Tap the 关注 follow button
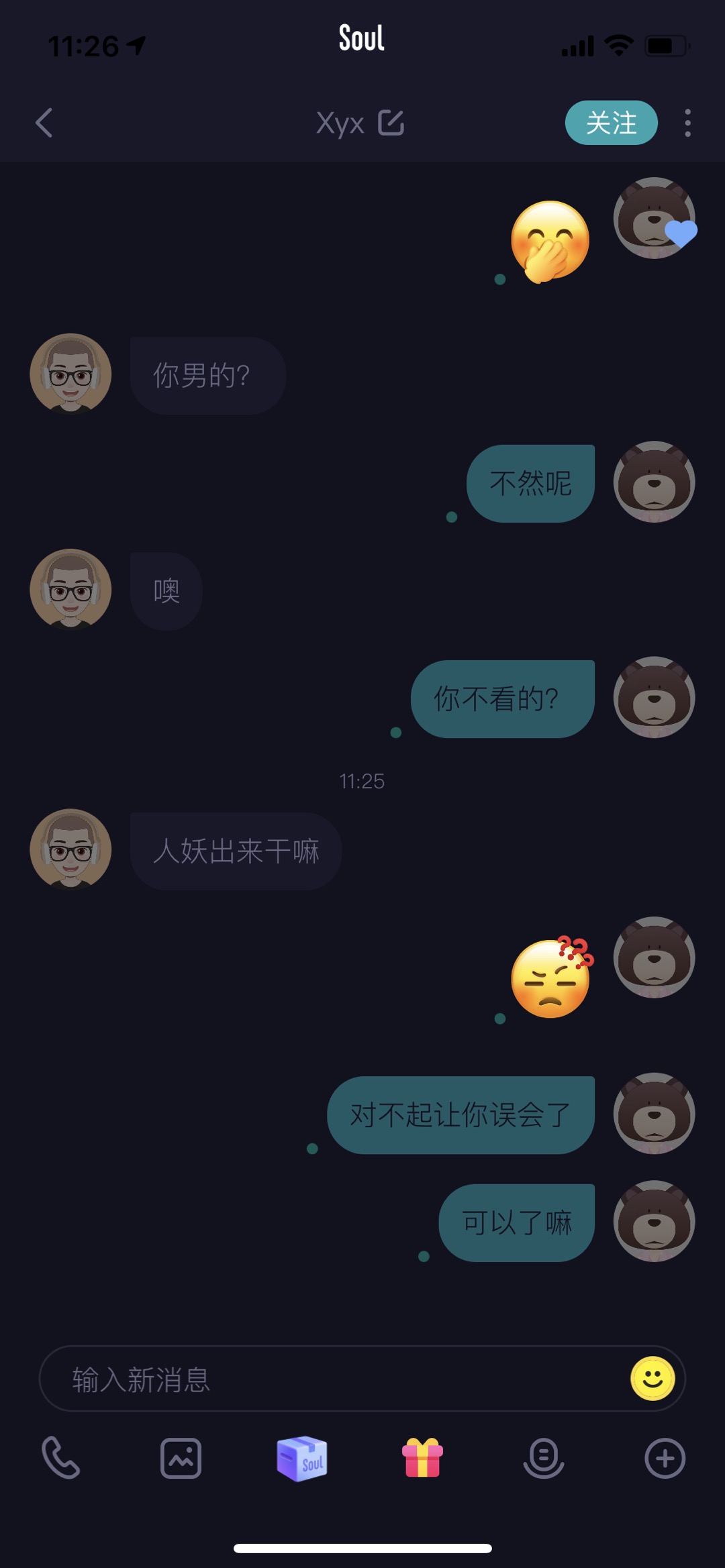The height and width of the screenshot is (1568, 725). pos(611,123)
